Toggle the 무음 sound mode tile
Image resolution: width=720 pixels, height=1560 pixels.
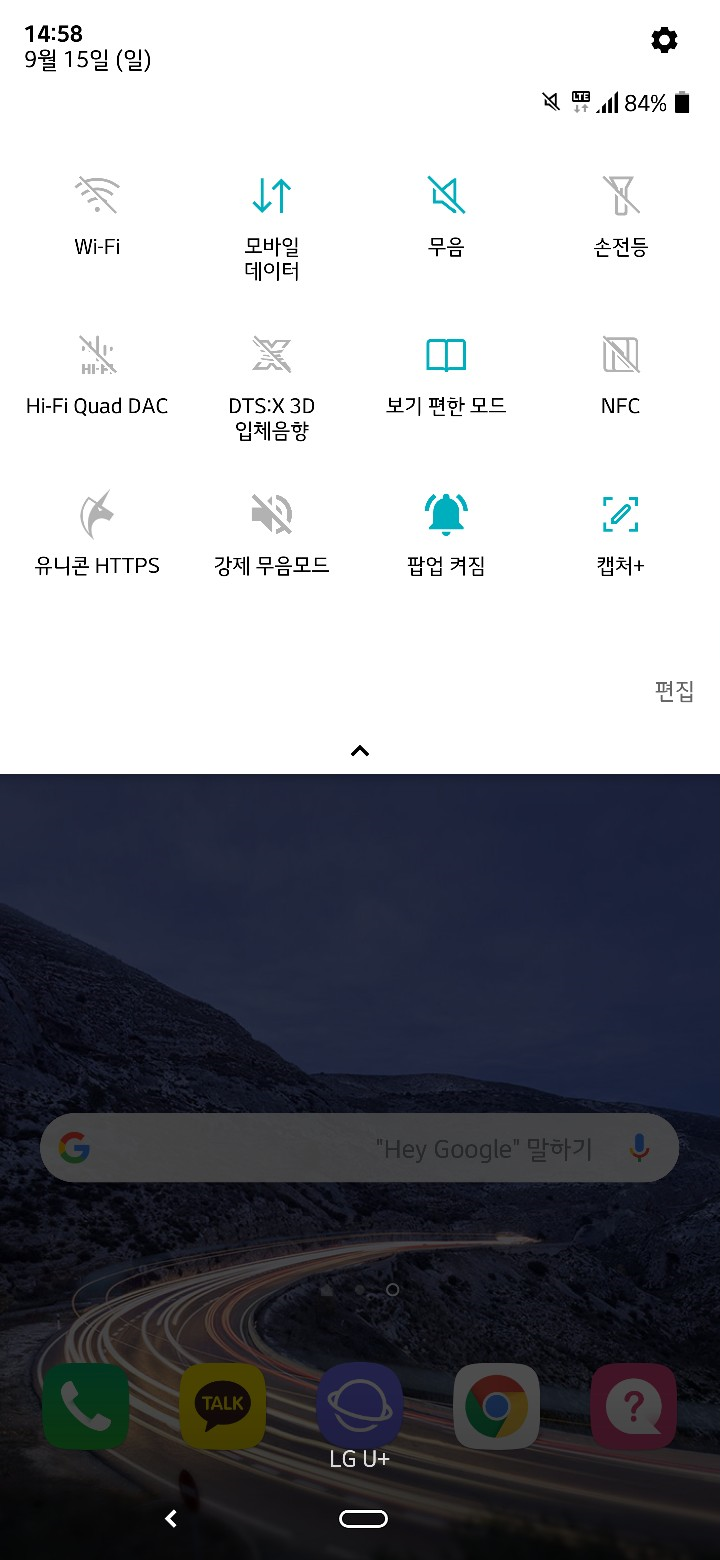(x=446, y=196)
